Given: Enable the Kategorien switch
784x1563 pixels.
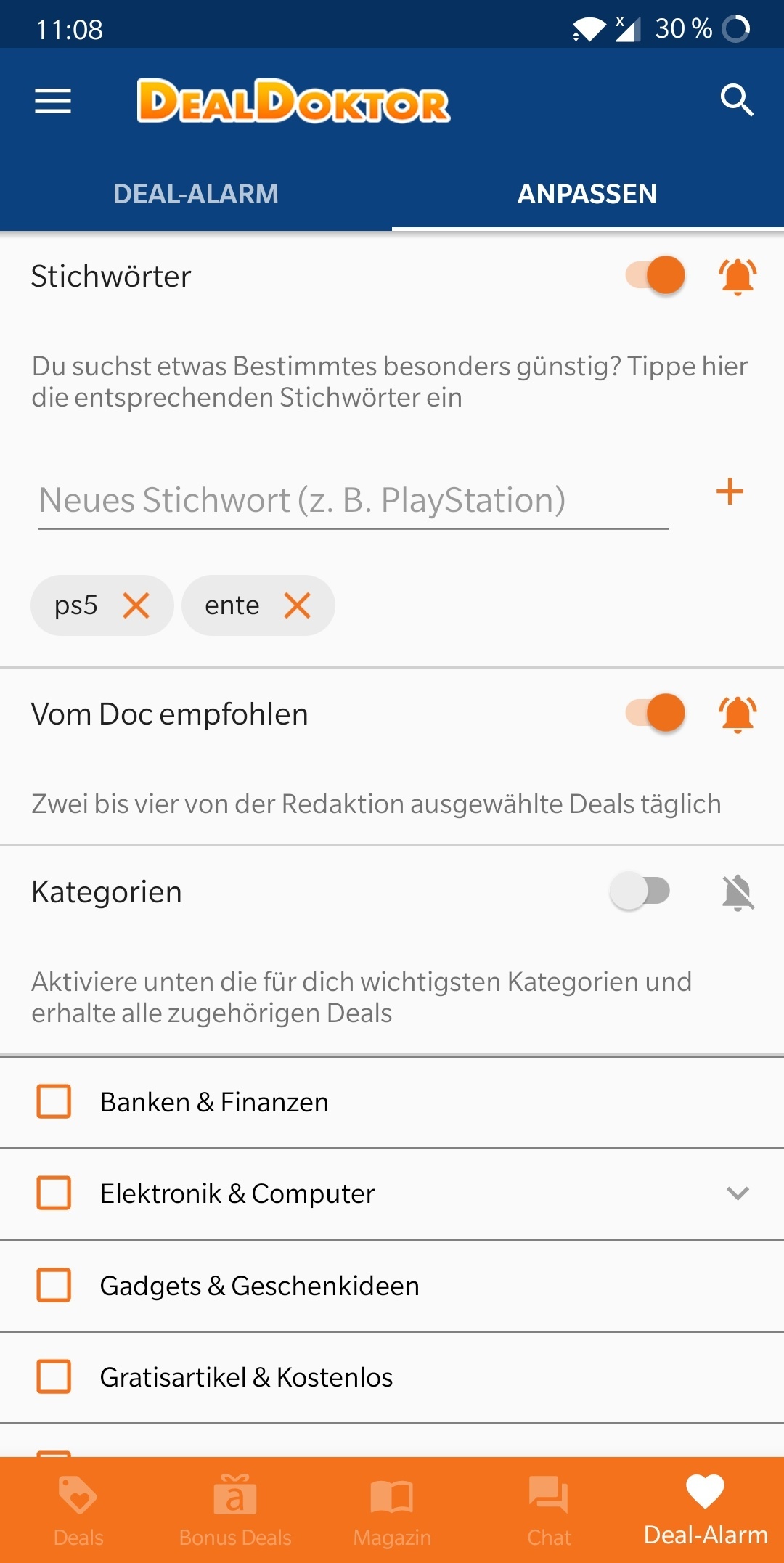Looking at the screenshot, I should [x=640, y=891].
